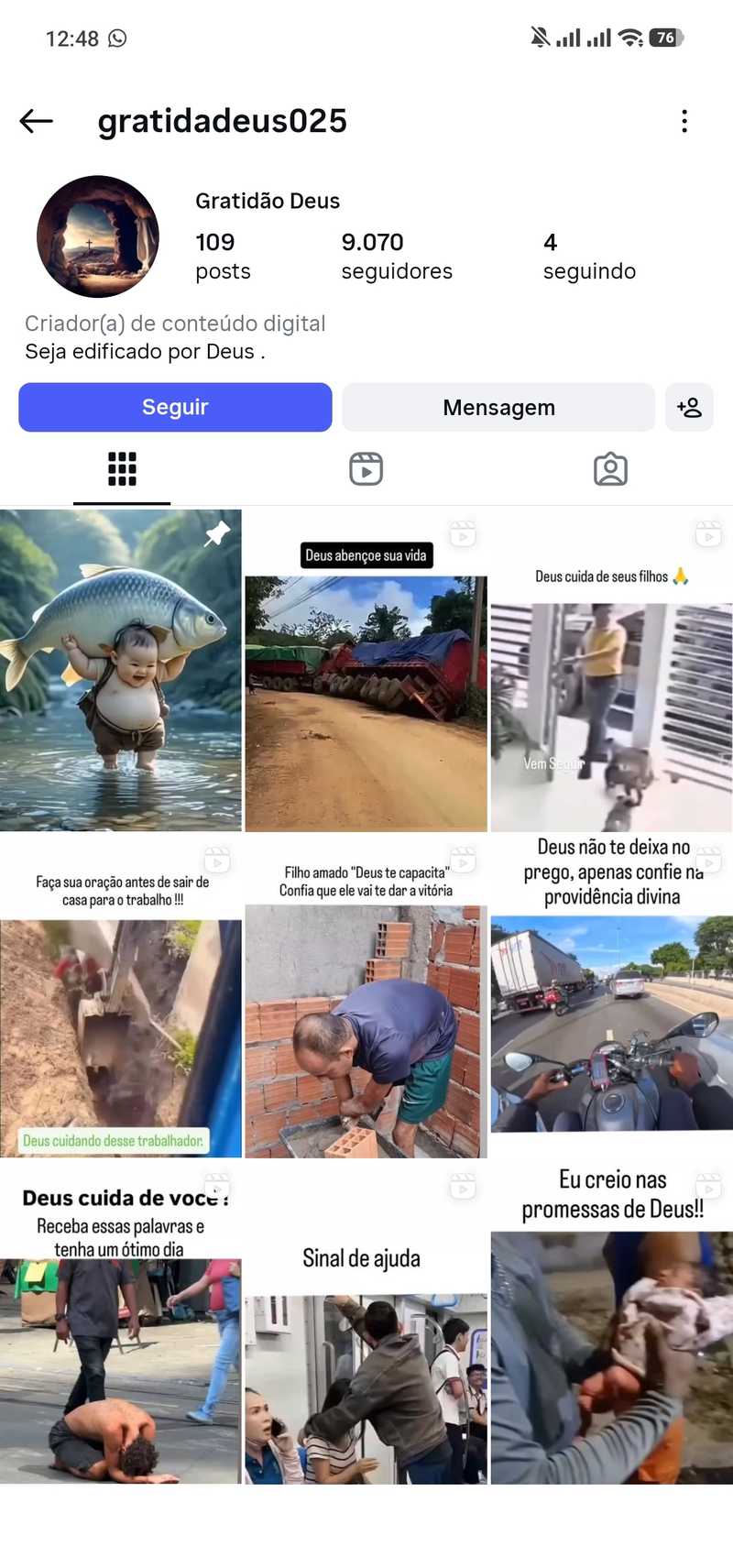Open the pinned baby carrying fish post
Viewport: 733px width, 1568px height.
point(121,670)
